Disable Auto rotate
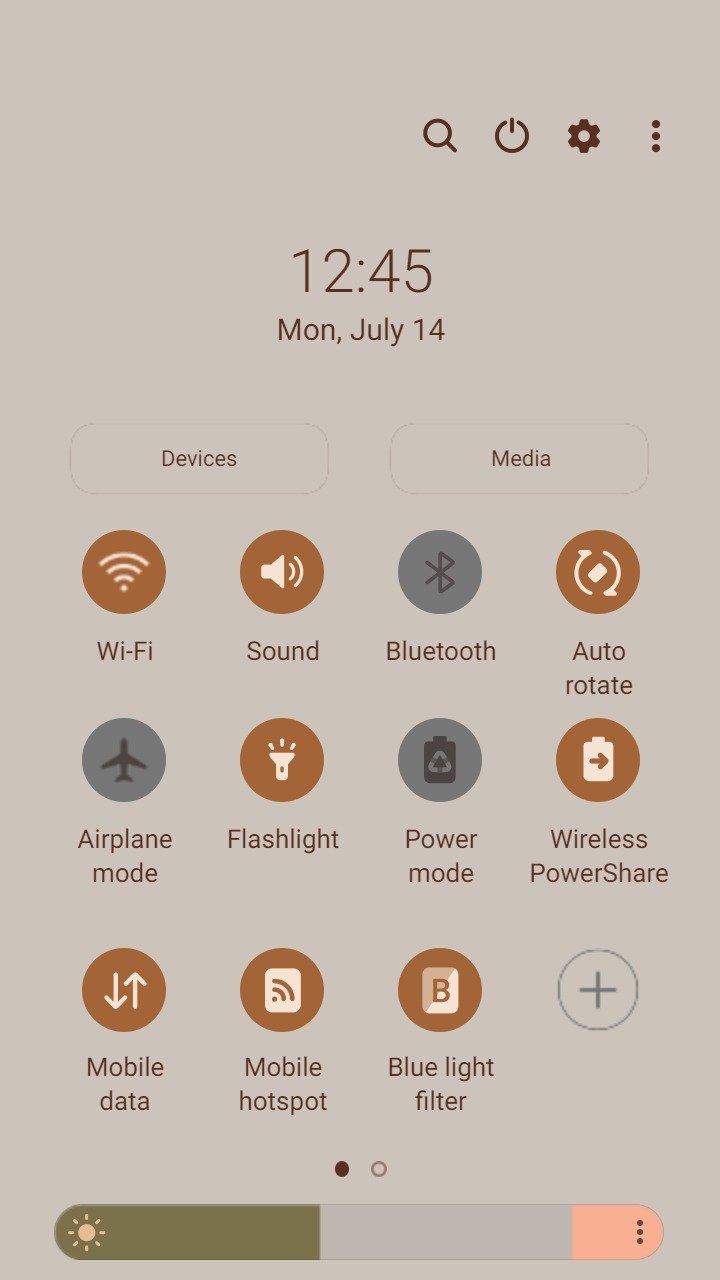The width and height of the screenshot is (720, 1280). pos(598,572)
